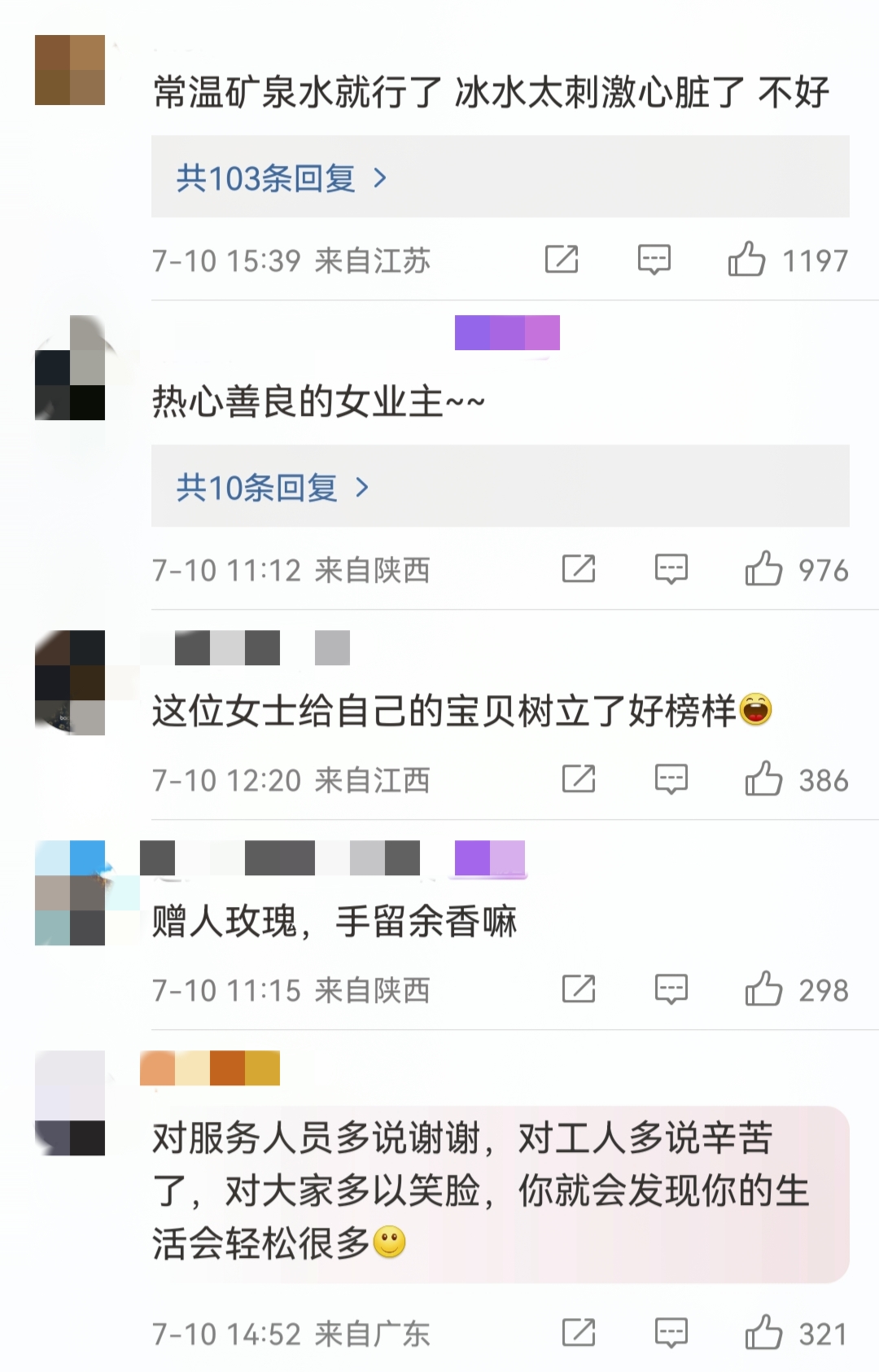This screenshot has width=879, height=1372.
Task: Reply to the 热心善良的女业主 comment
Action: pos(671,569)
